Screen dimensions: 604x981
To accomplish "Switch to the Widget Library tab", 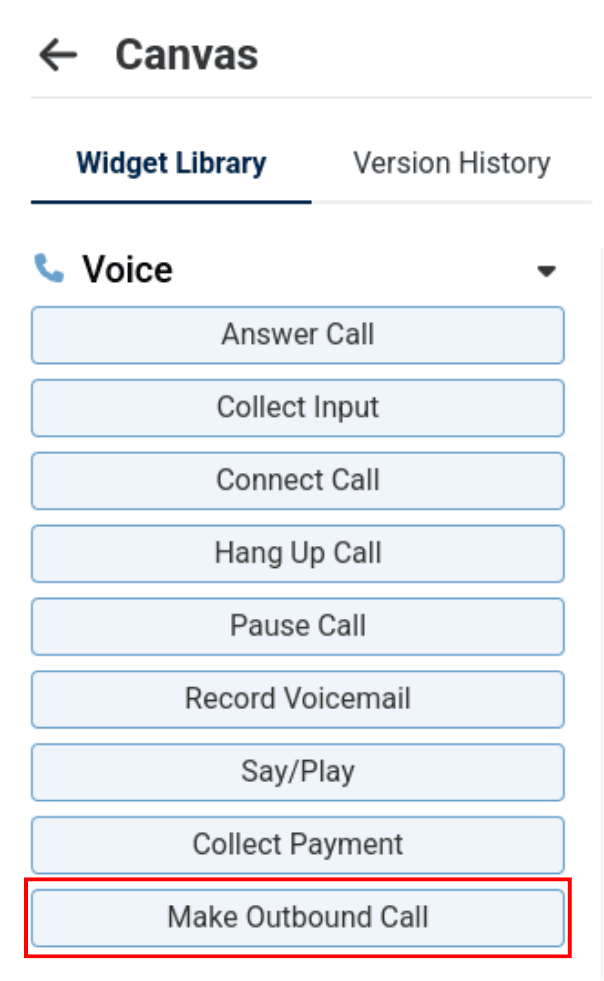I will point(171,163).
